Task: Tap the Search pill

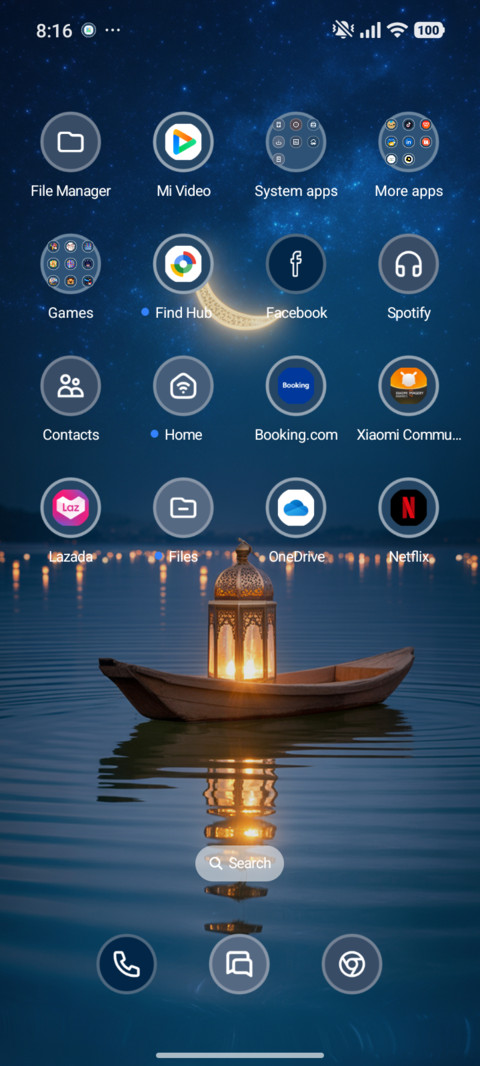Action: [x=239, y=863]
